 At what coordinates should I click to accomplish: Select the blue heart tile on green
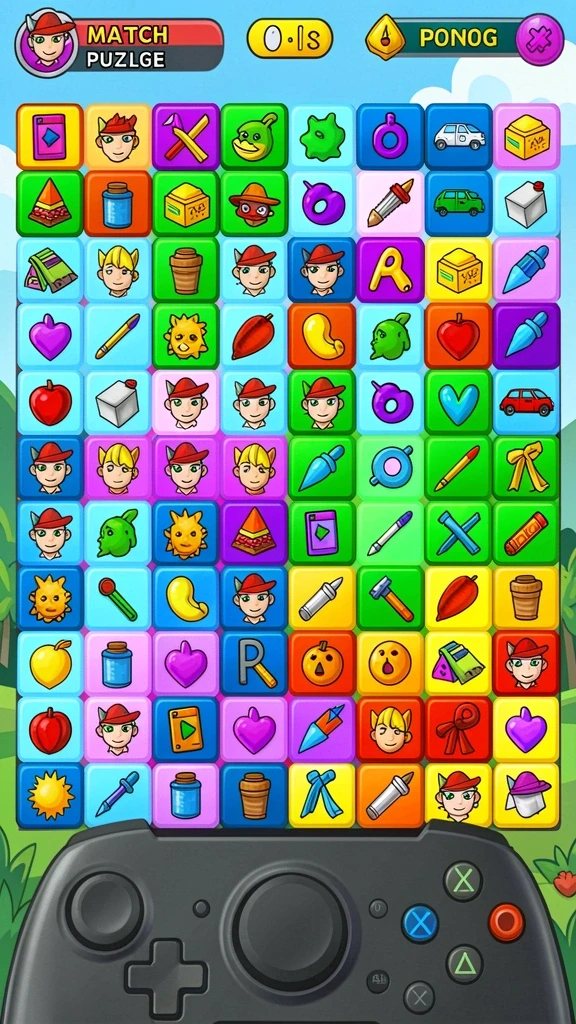[x=458, y=402]
